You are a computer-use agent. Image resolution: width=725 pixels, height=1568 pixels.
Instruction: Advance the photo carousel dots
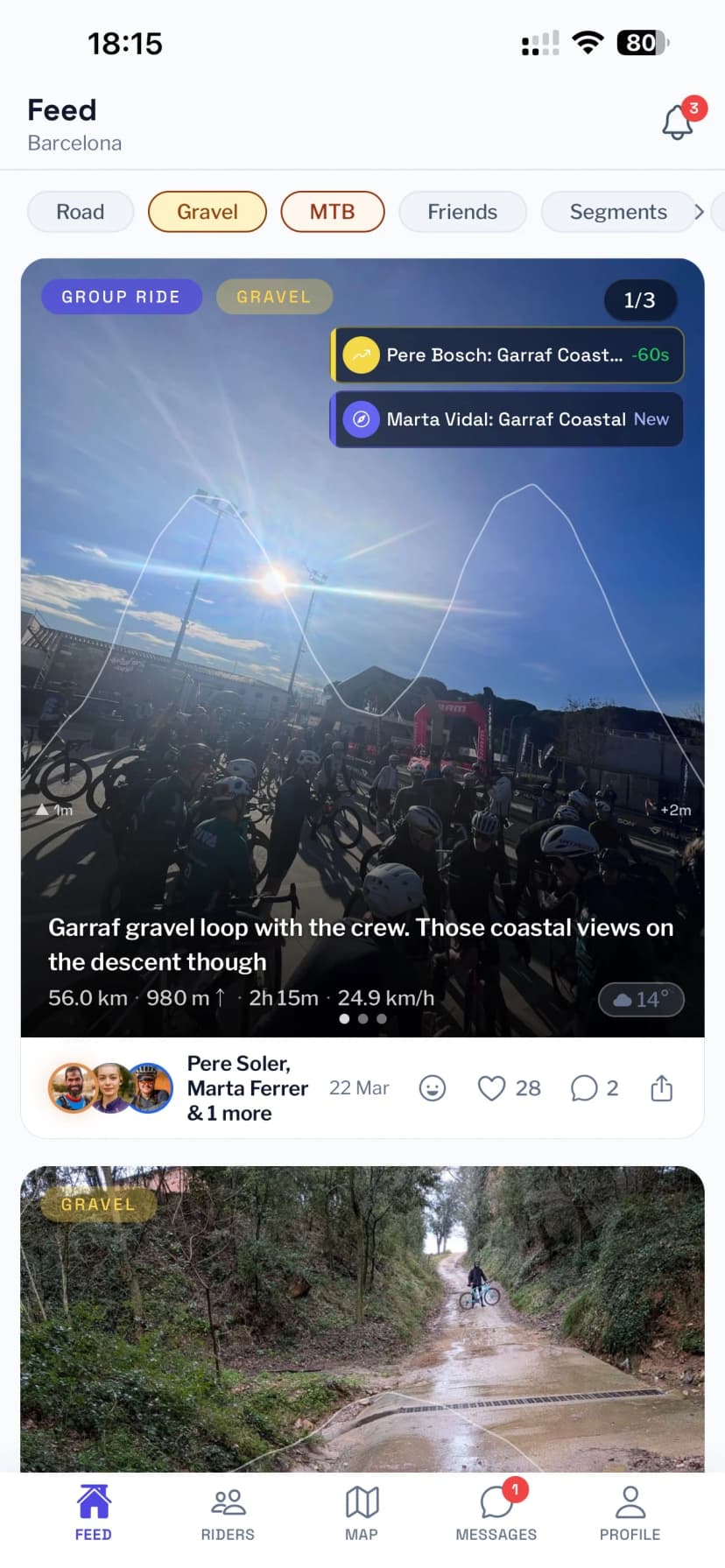click(x=362, y=1019)
